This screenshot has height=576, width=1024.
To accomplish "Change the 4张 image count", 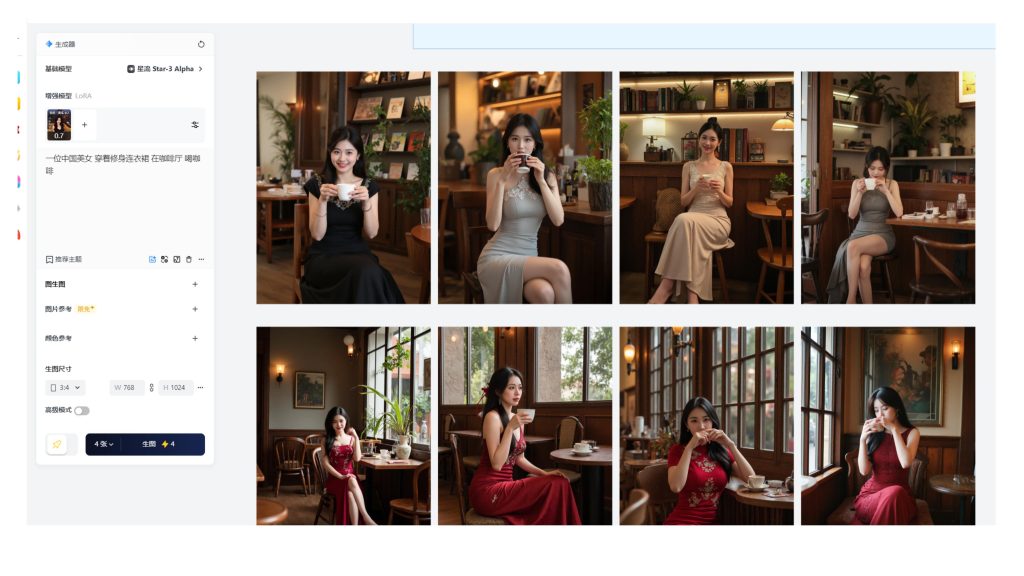I will tap(103, 444).
